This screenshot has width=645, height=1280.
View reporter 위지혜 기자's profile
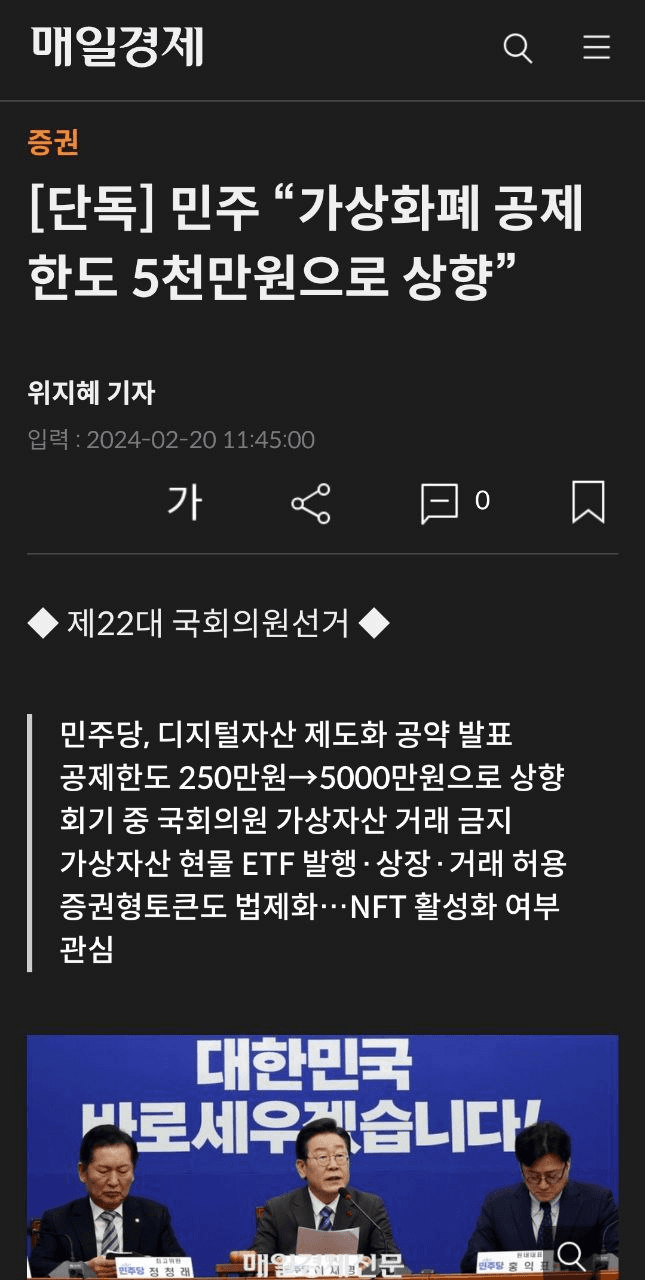(x=92, y=393)
